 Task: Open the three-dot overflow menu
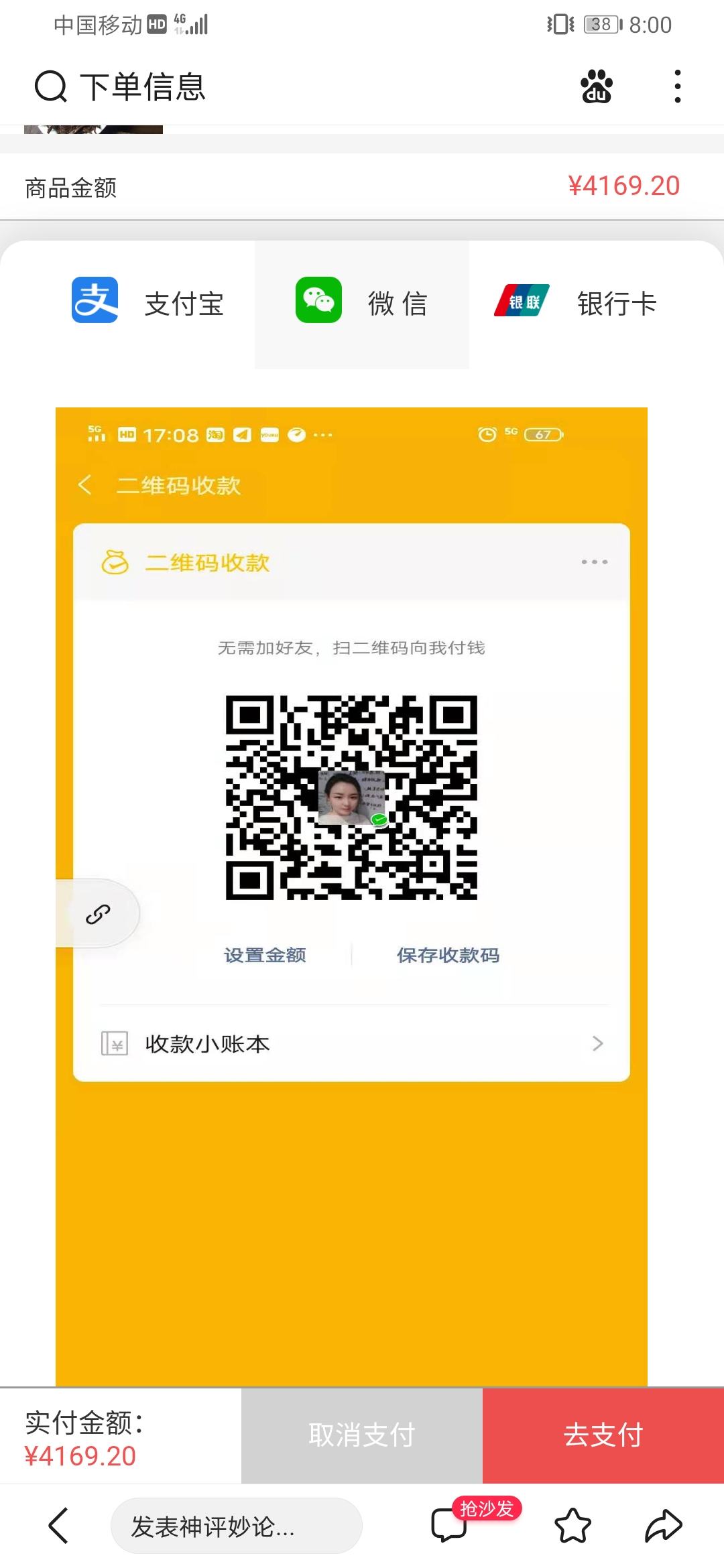(x=678, y=86)
